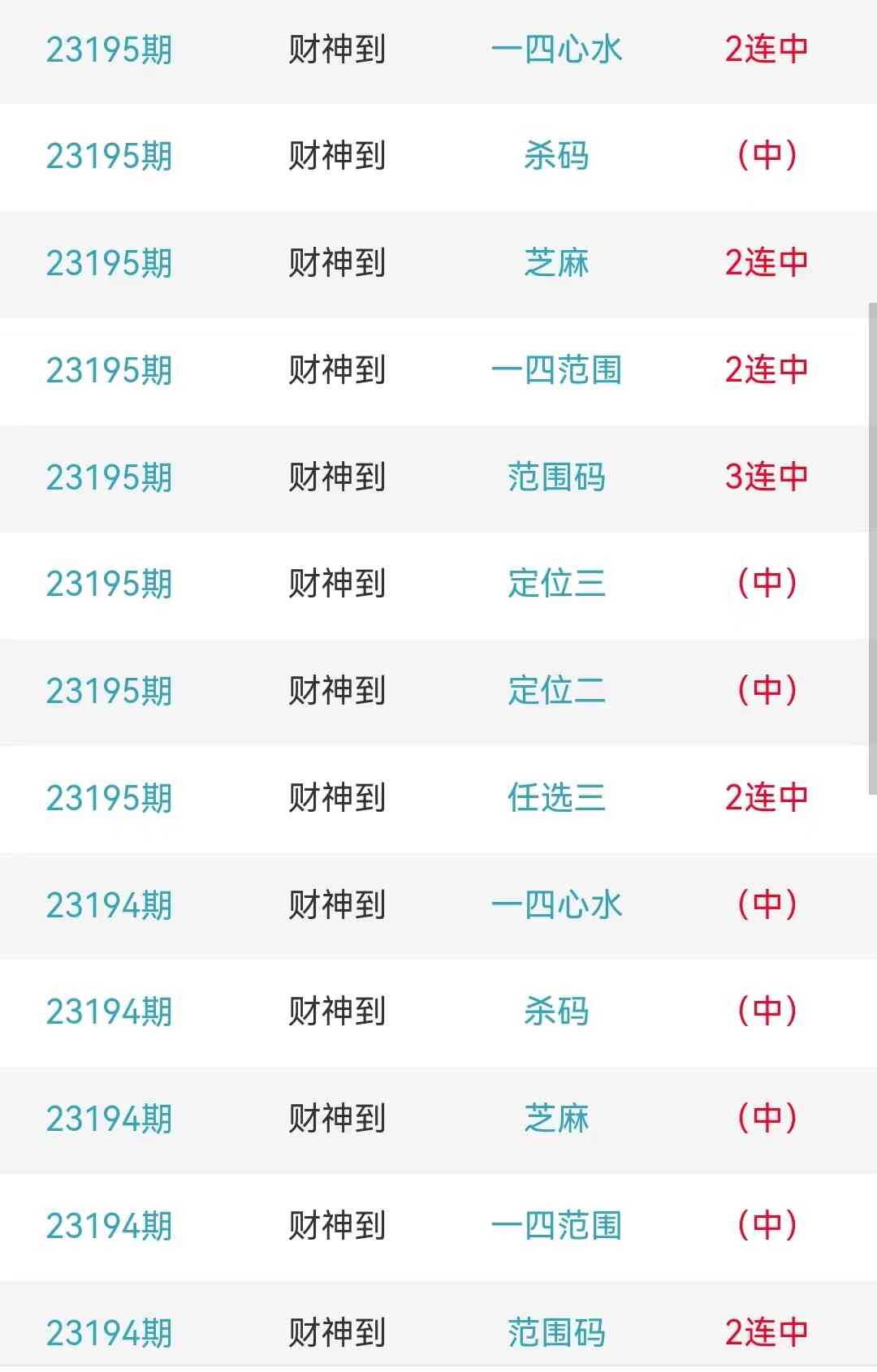
Task: Open the 23194期 一四心水 row
Action: (x=556, y=905)
